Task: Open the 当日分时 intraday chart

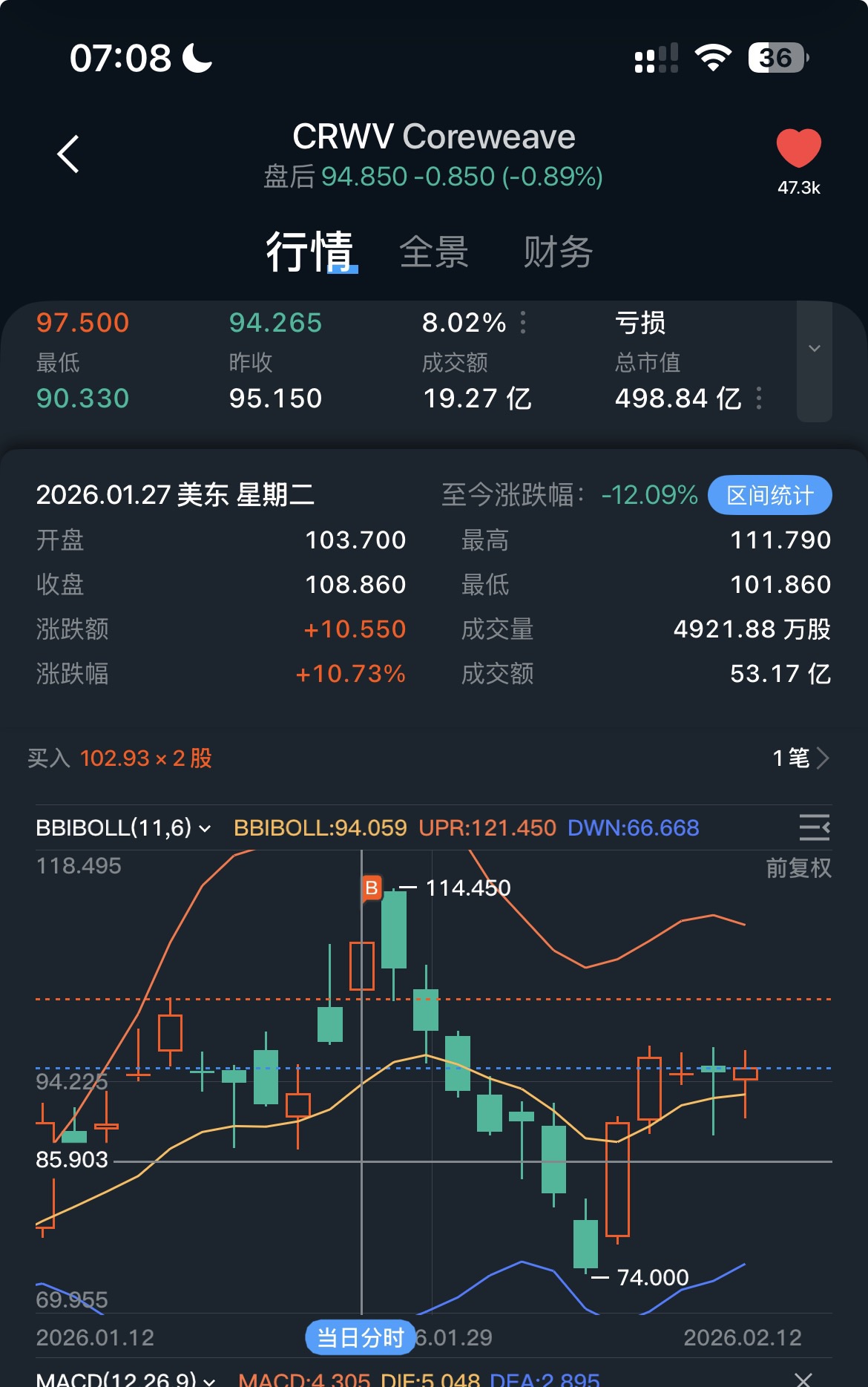Action: point(361,1337)
